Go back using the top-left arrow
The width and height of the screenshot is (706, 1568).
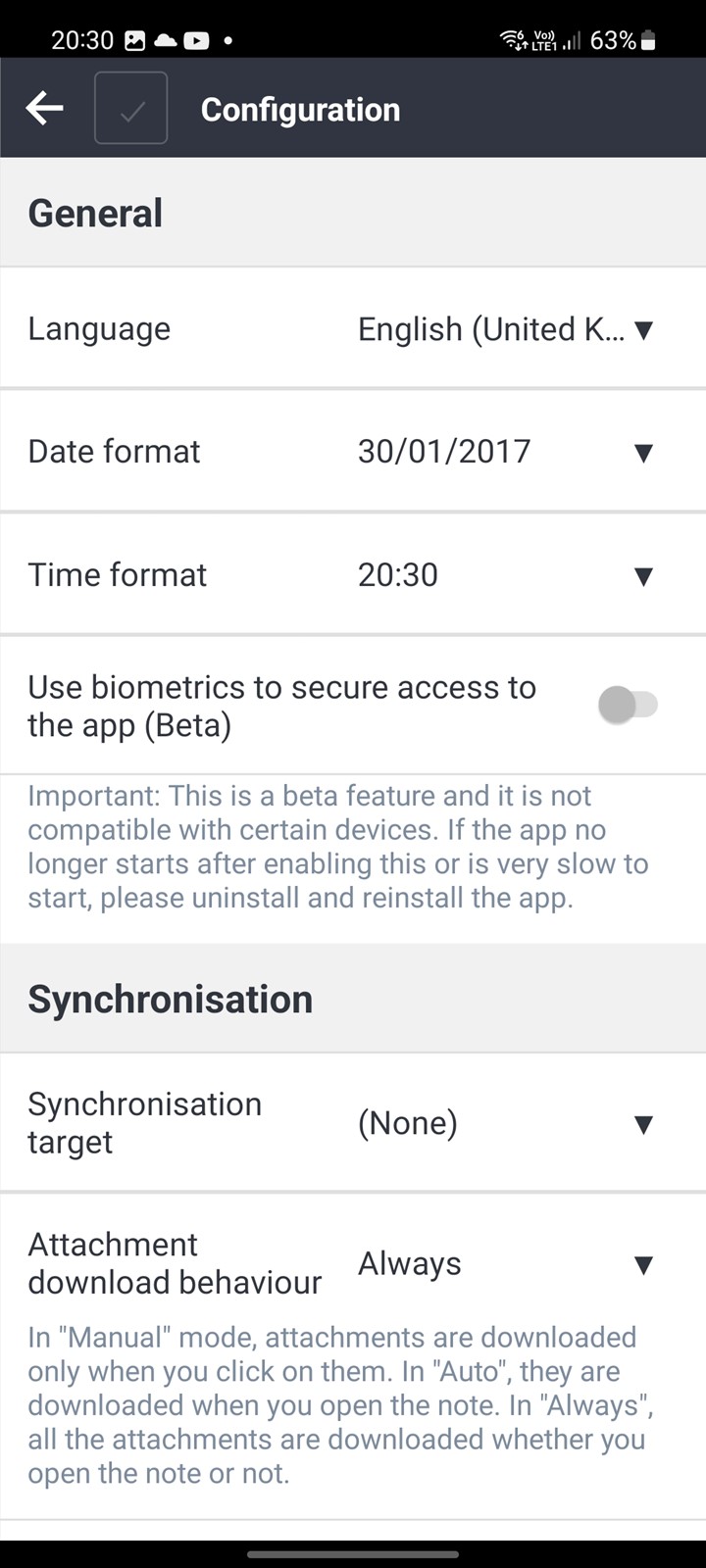[45, 109]
